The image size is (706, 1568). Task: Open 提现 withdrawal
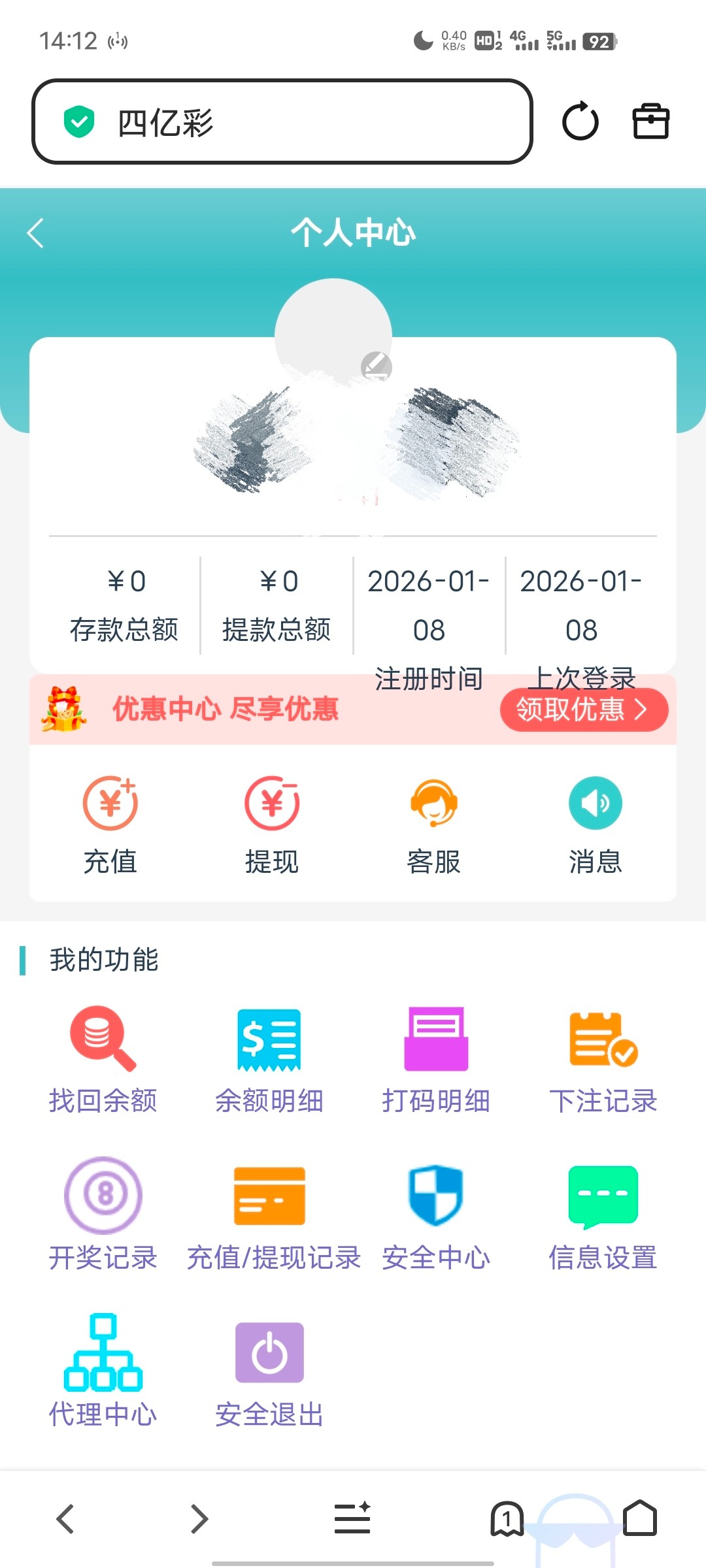click(272, 825)
